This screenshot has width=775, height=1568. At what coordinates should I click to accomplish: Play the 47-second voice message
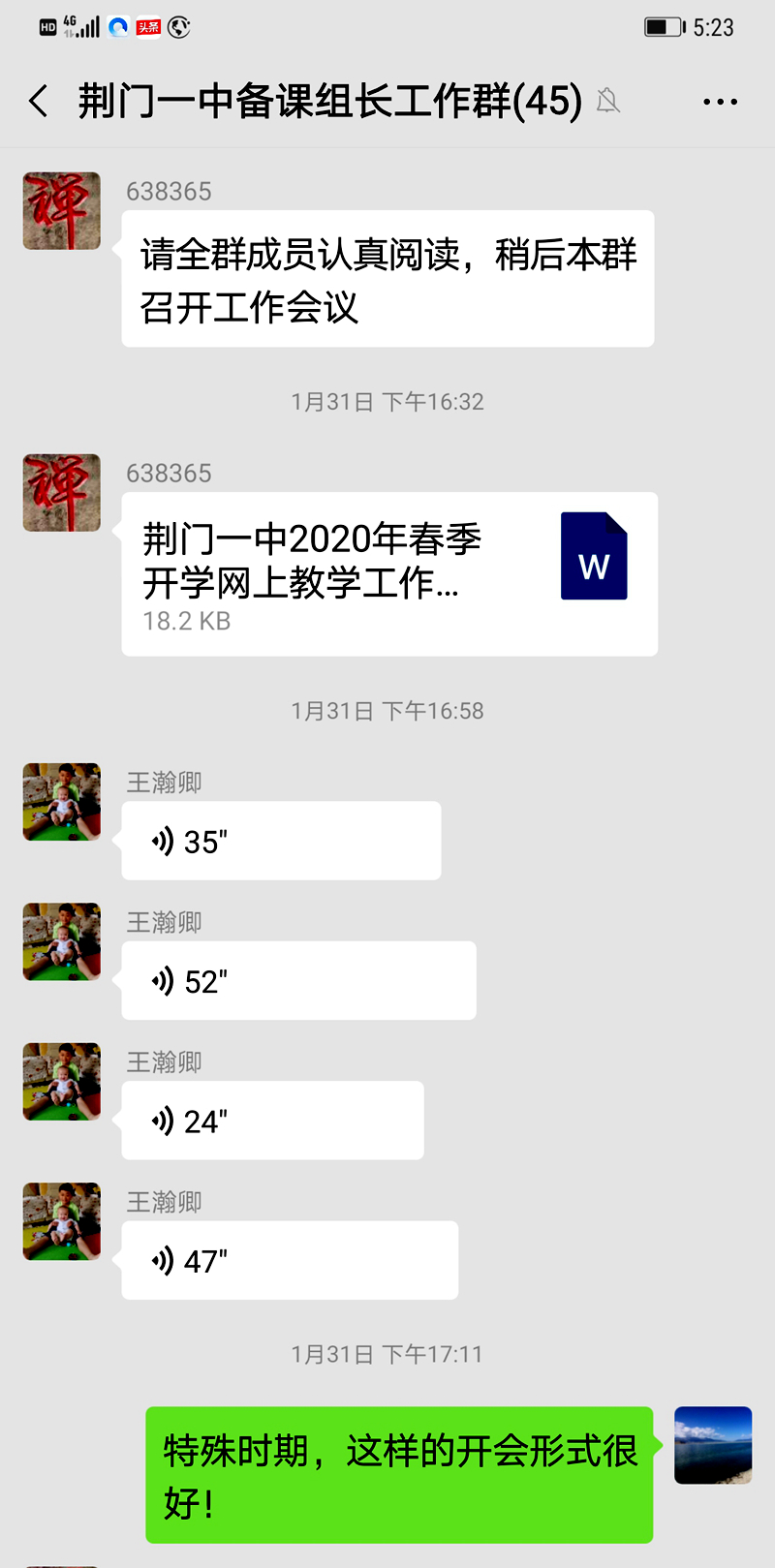point(290,1260)
